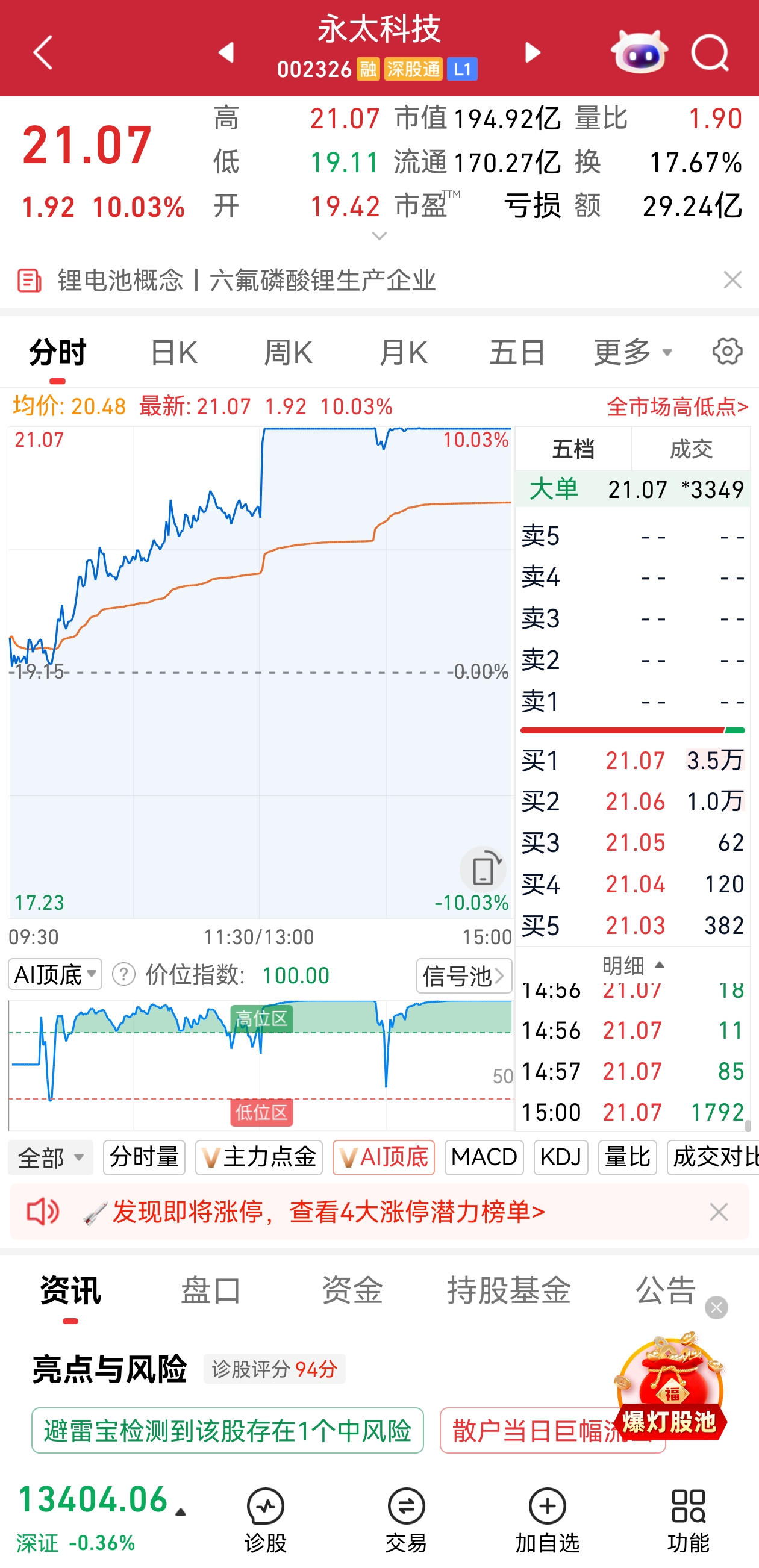The width and height of the screenshot is (759, 1568).
Task: Open chart settings gear icon
Action: 727,352
